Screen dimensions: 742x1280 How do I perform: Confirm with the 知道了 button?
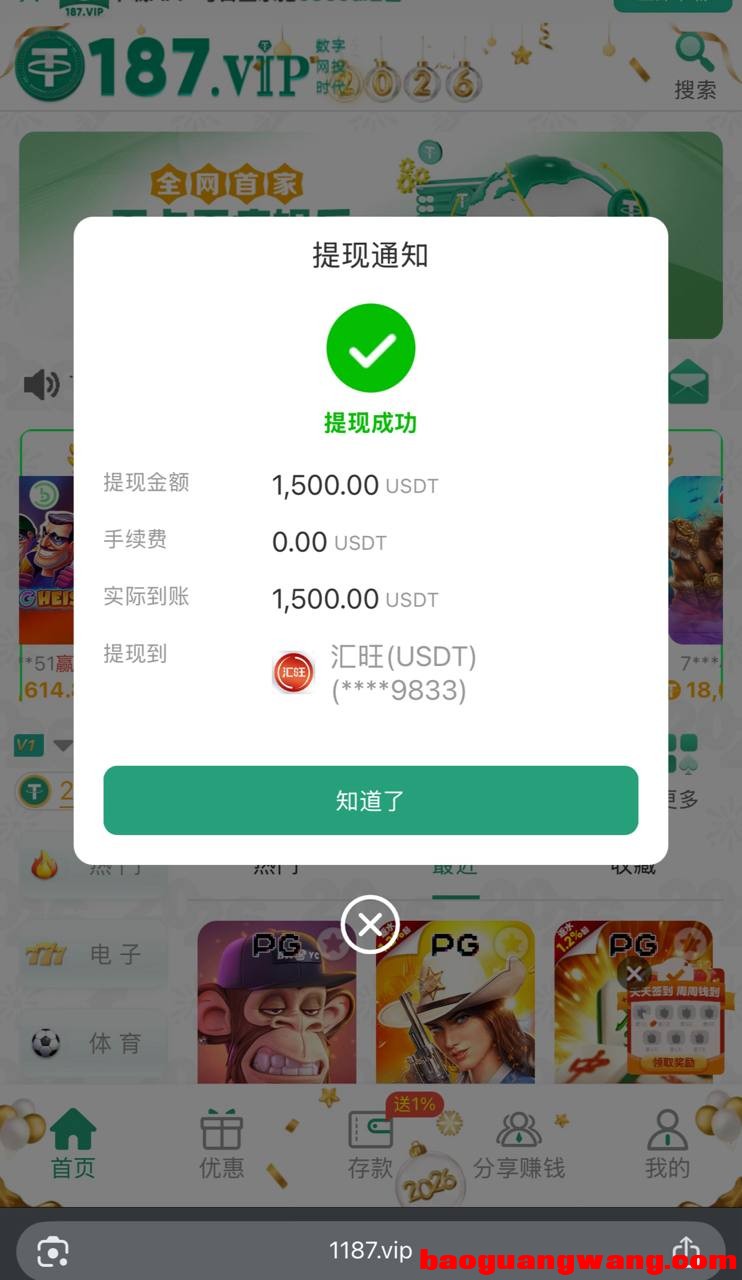pyautogui.click(x=370, y=800)
